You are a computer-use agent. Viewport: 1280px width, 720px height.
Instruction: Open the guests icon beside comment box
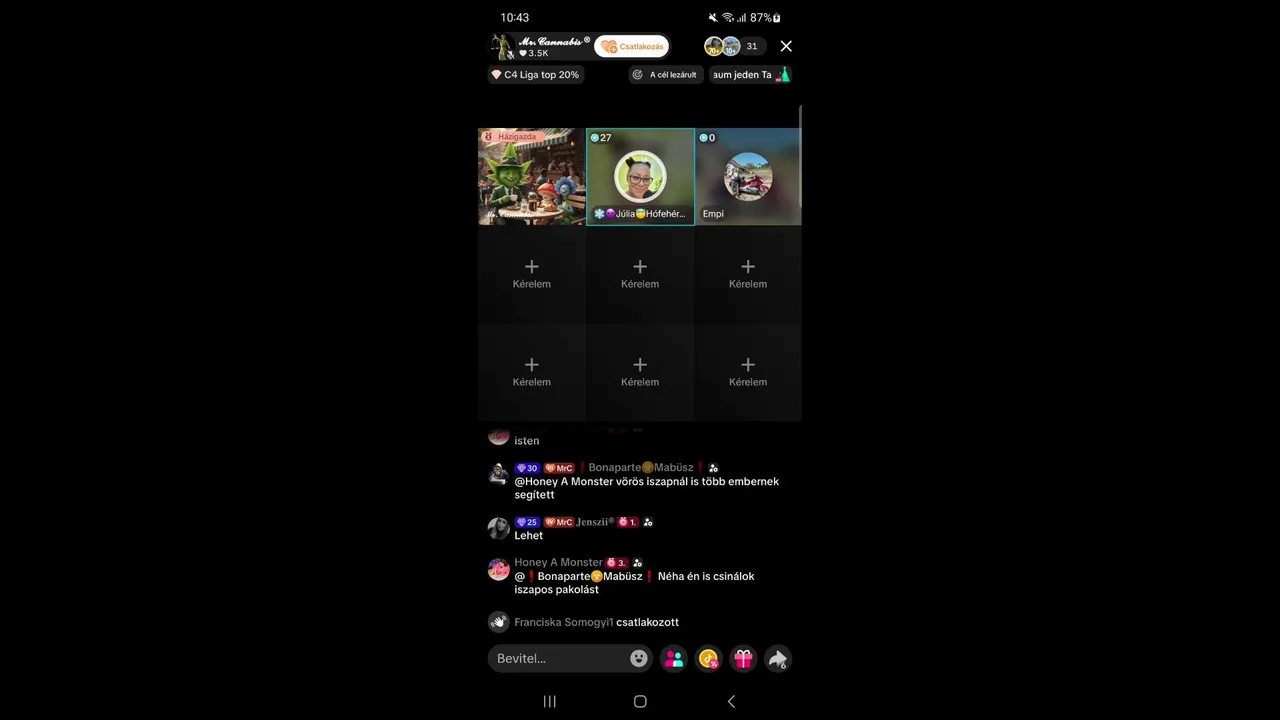click(x=674, y=658)
